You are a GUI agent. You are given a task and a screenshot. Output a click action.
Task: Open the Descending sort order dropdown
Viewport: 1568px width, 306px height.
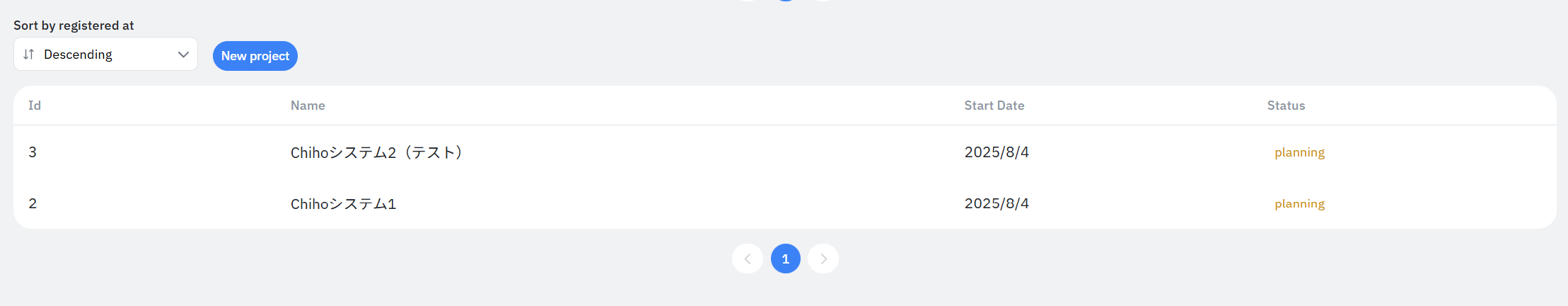105,55
